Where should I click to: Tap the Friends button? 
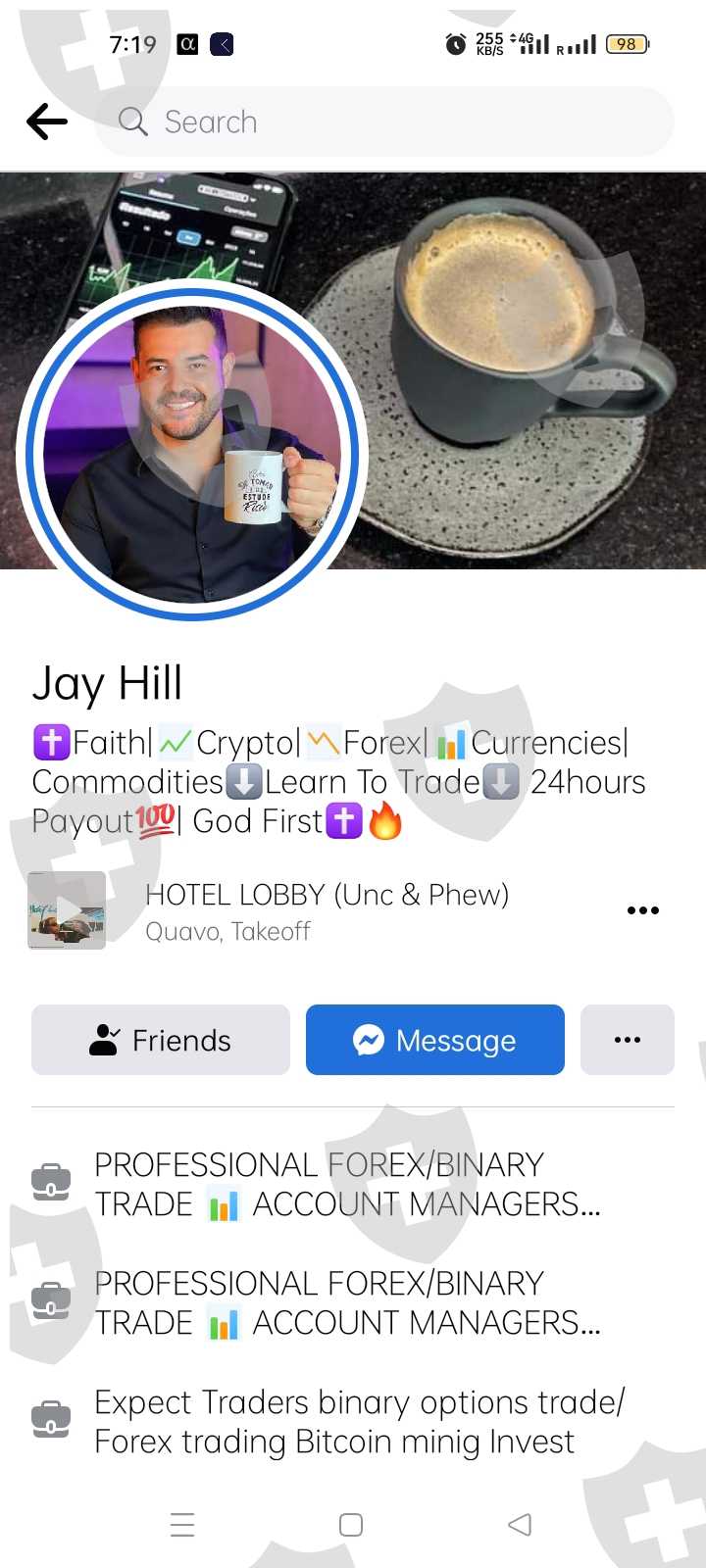click(161, 1040)
